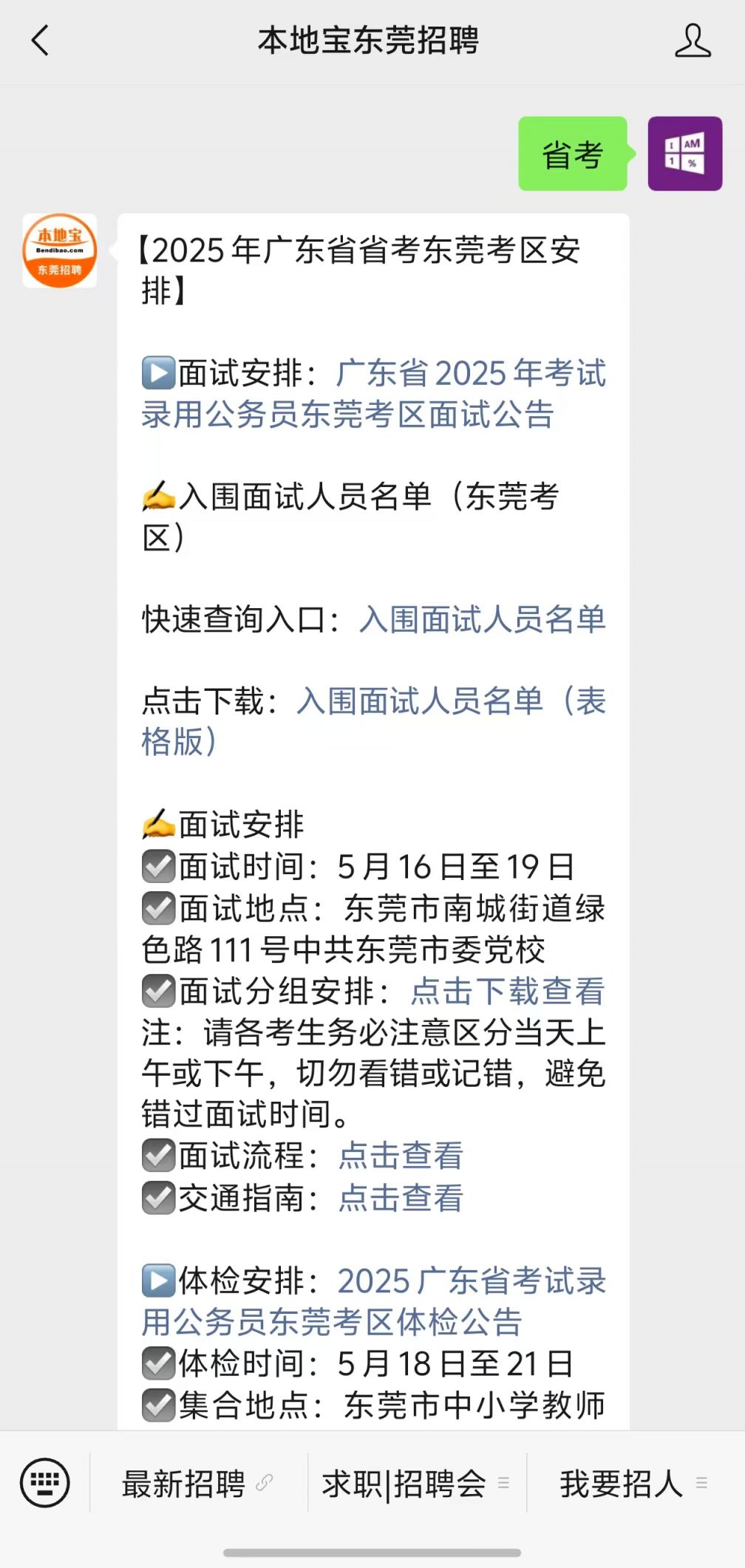Image resolution: width=745 pixels, height=1568 pixels.
Task: Open the 东莞考区体检公告 link
Action: [x=374, y=1301]
